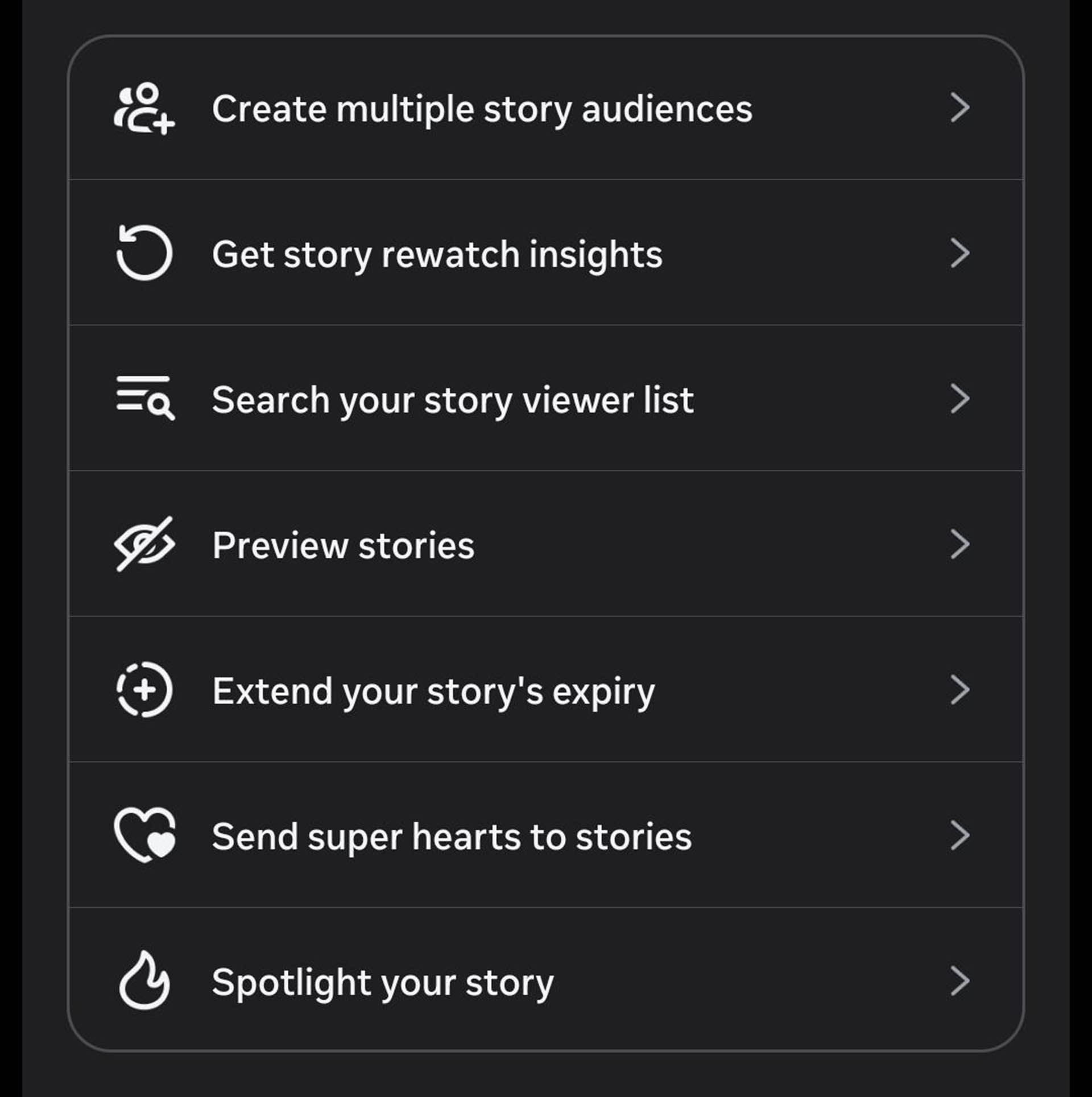Expand the Preview stories row chevron

960,545
